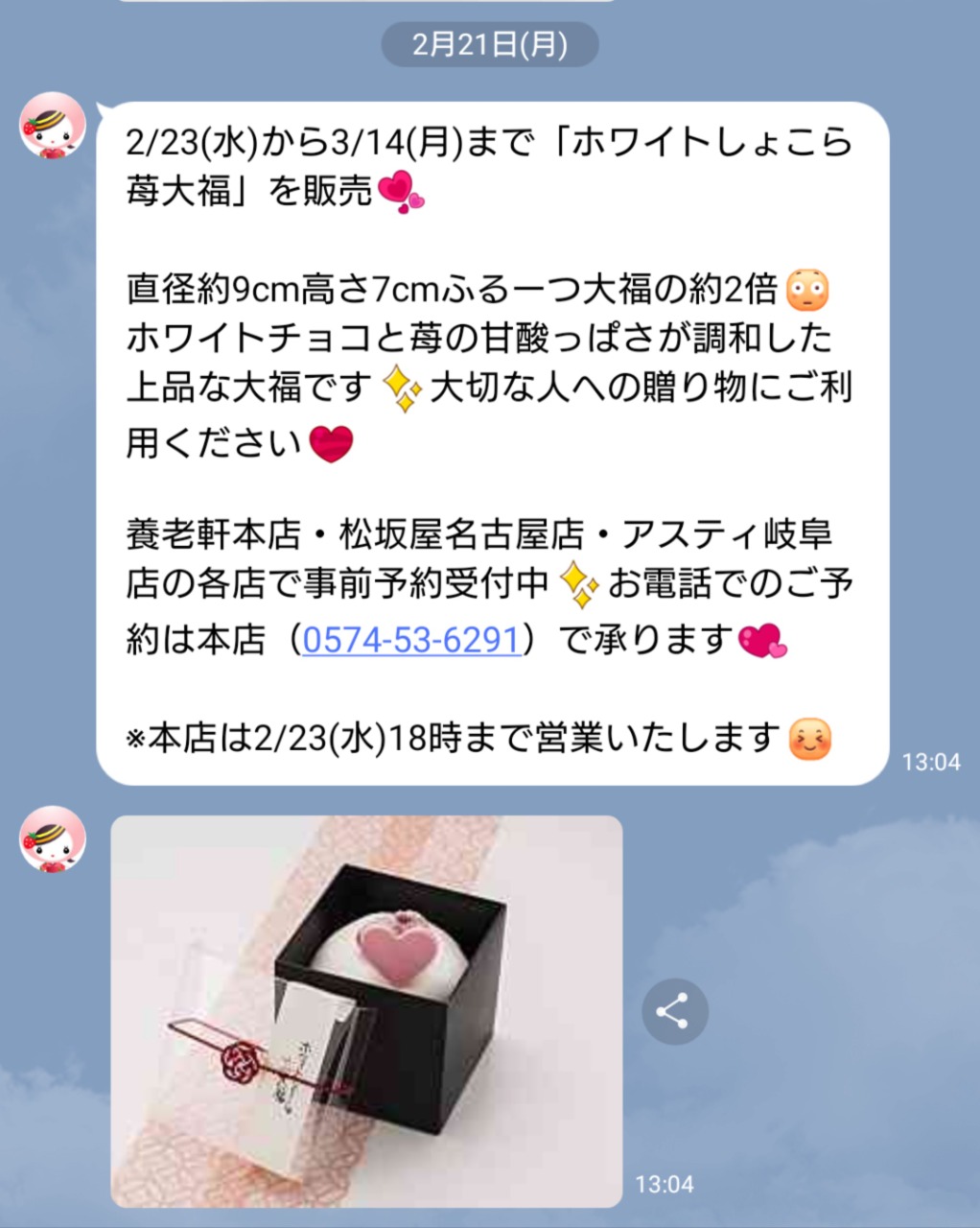
Task: Open sender's profile avatar beside the text message
Action: point(53,126)
